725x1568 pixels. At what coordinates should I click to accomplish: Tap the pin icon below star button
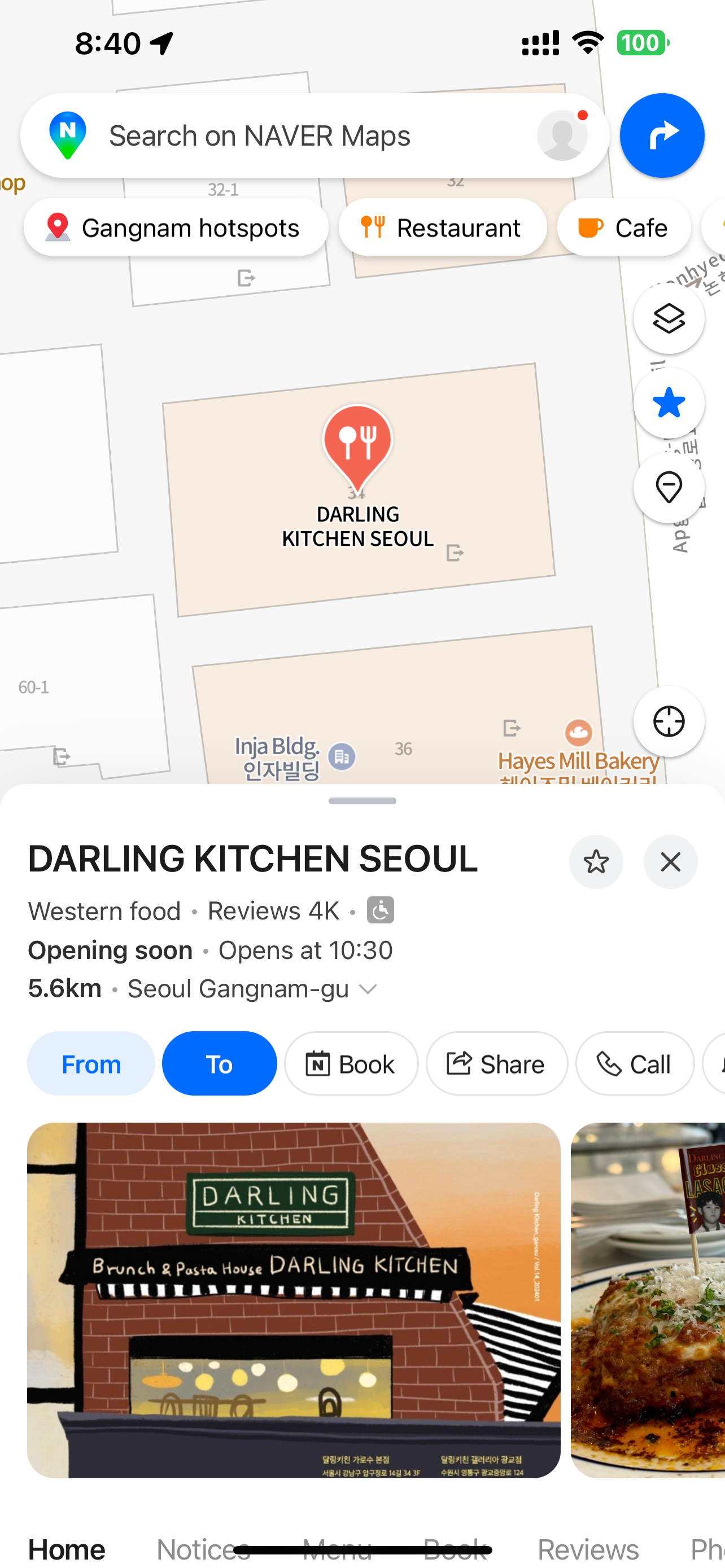click(669, 488)
